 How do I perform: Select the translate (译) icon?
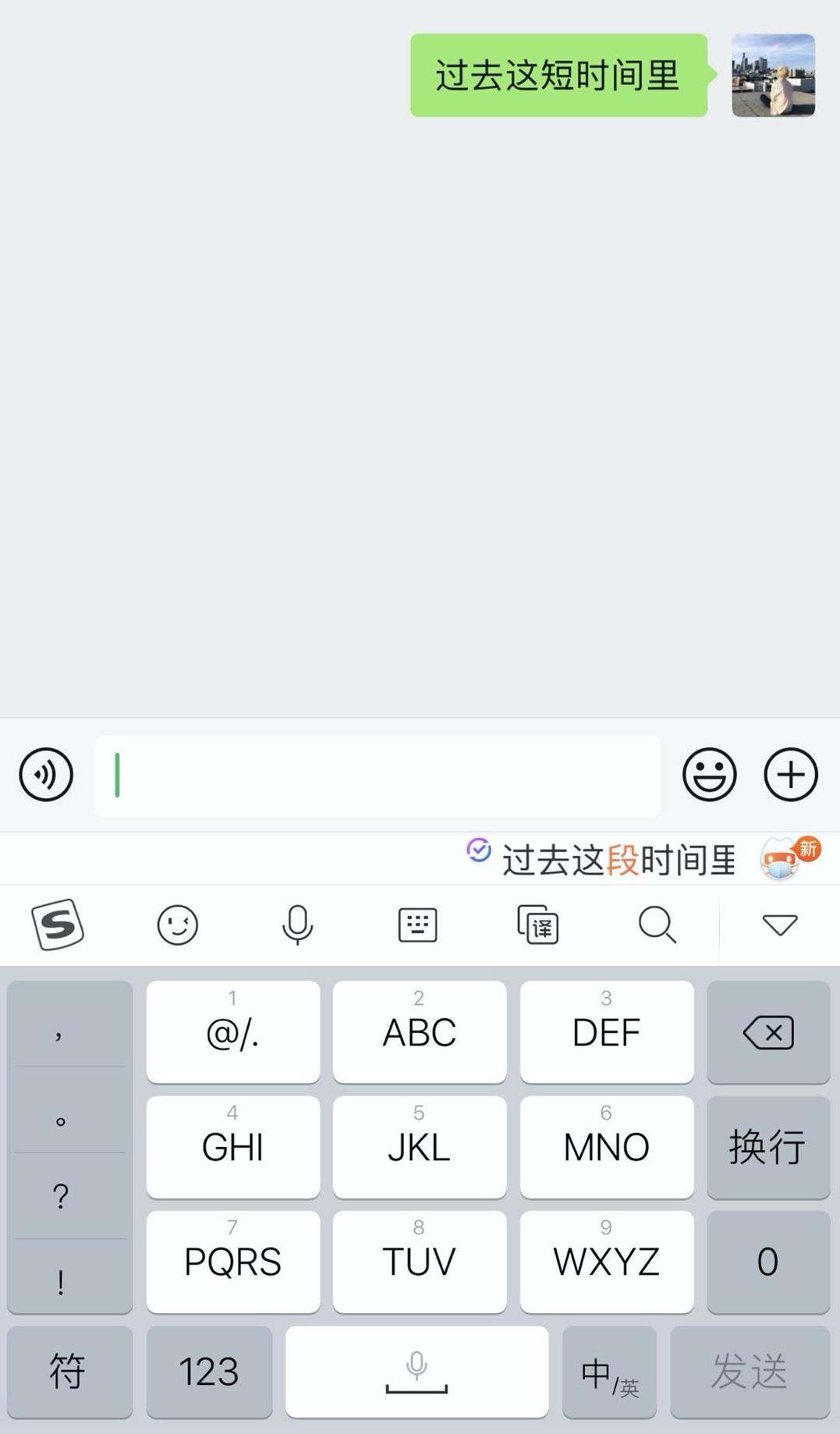[x=538, y=925]
